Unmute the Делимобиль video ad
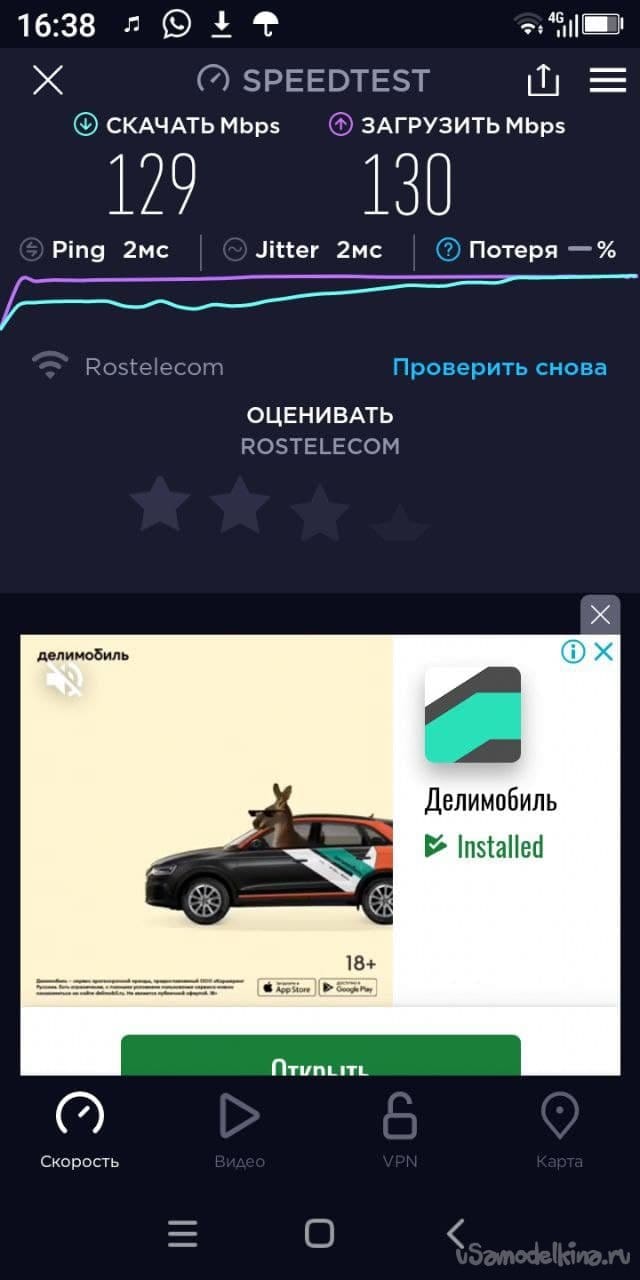Viewport: 640px width, 1280px height. click(x=64, y=680)
